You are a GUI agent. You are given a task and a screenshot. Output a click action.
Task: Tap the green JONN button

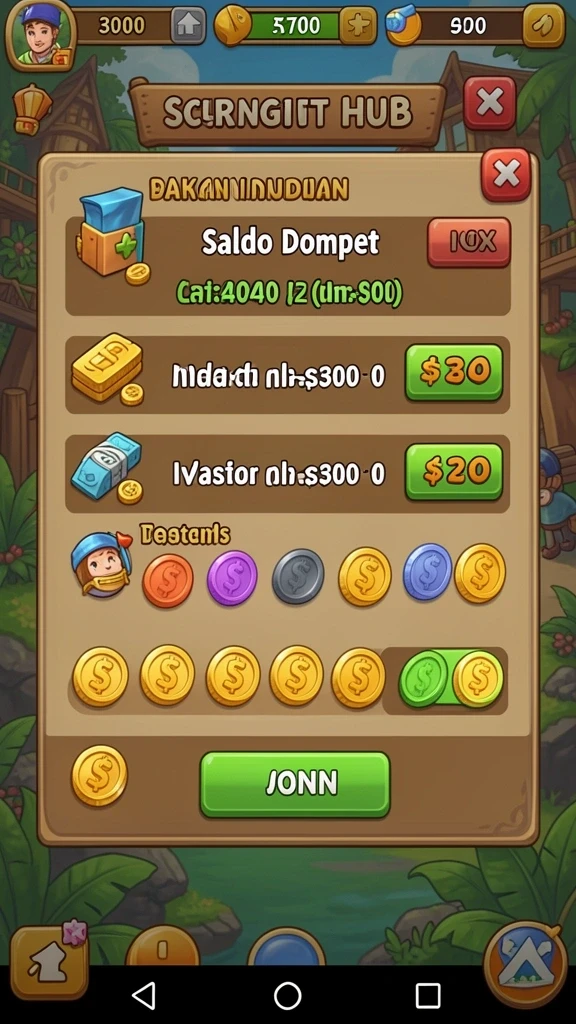click(x=295, y=784)
